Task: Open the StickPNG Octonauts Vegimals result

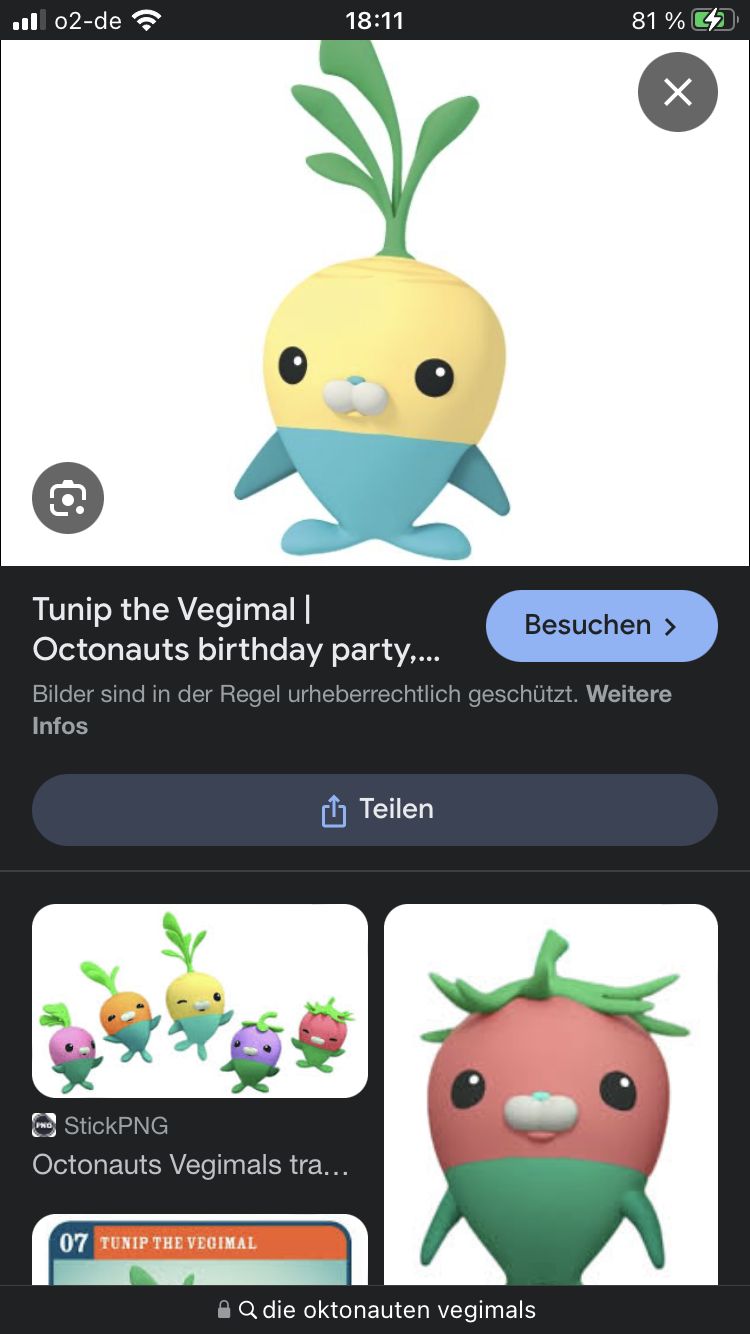Action: click(200, 1002)
